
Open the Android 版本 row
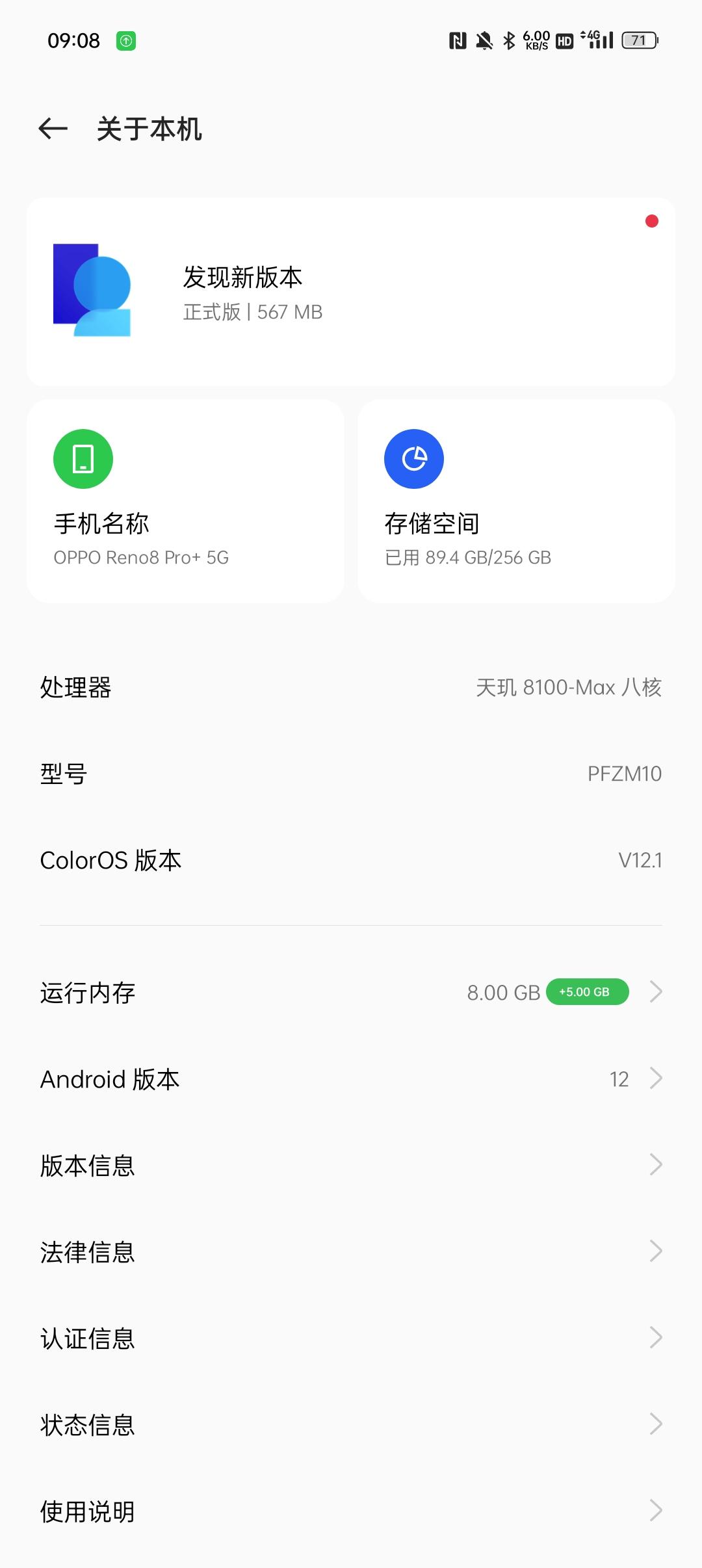pos(351,1078)
